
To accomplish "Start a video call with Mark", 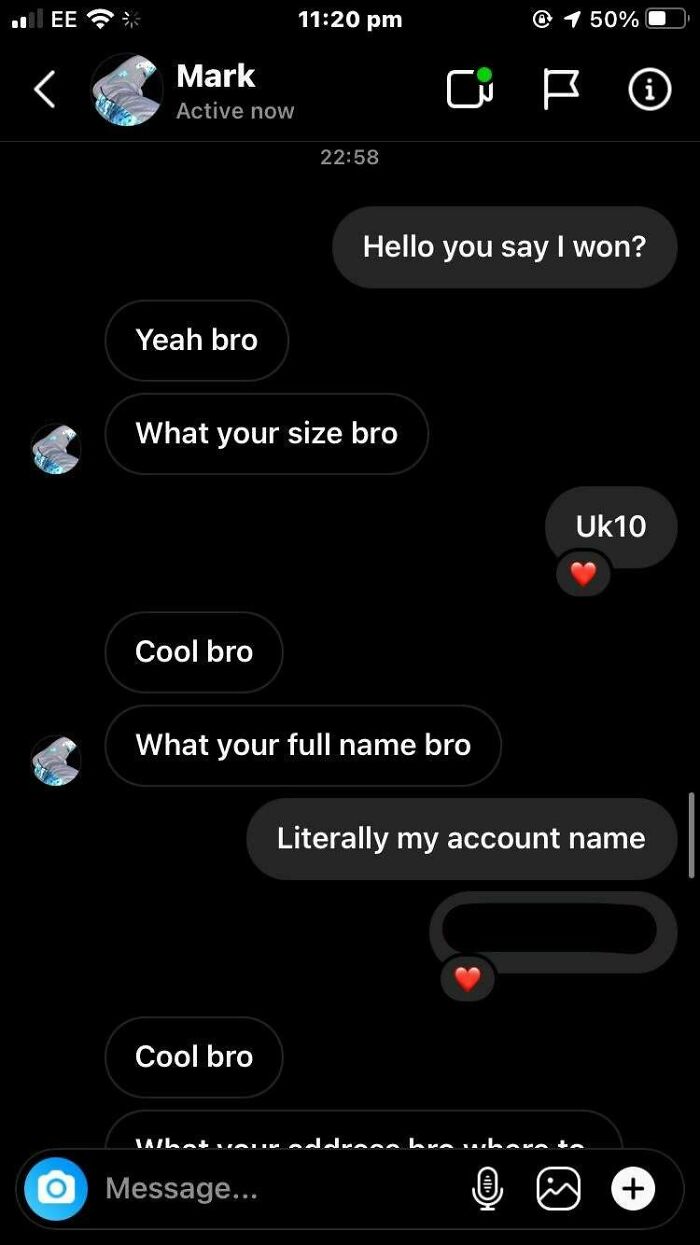I will pyautogui.click(x=469, y=89).
